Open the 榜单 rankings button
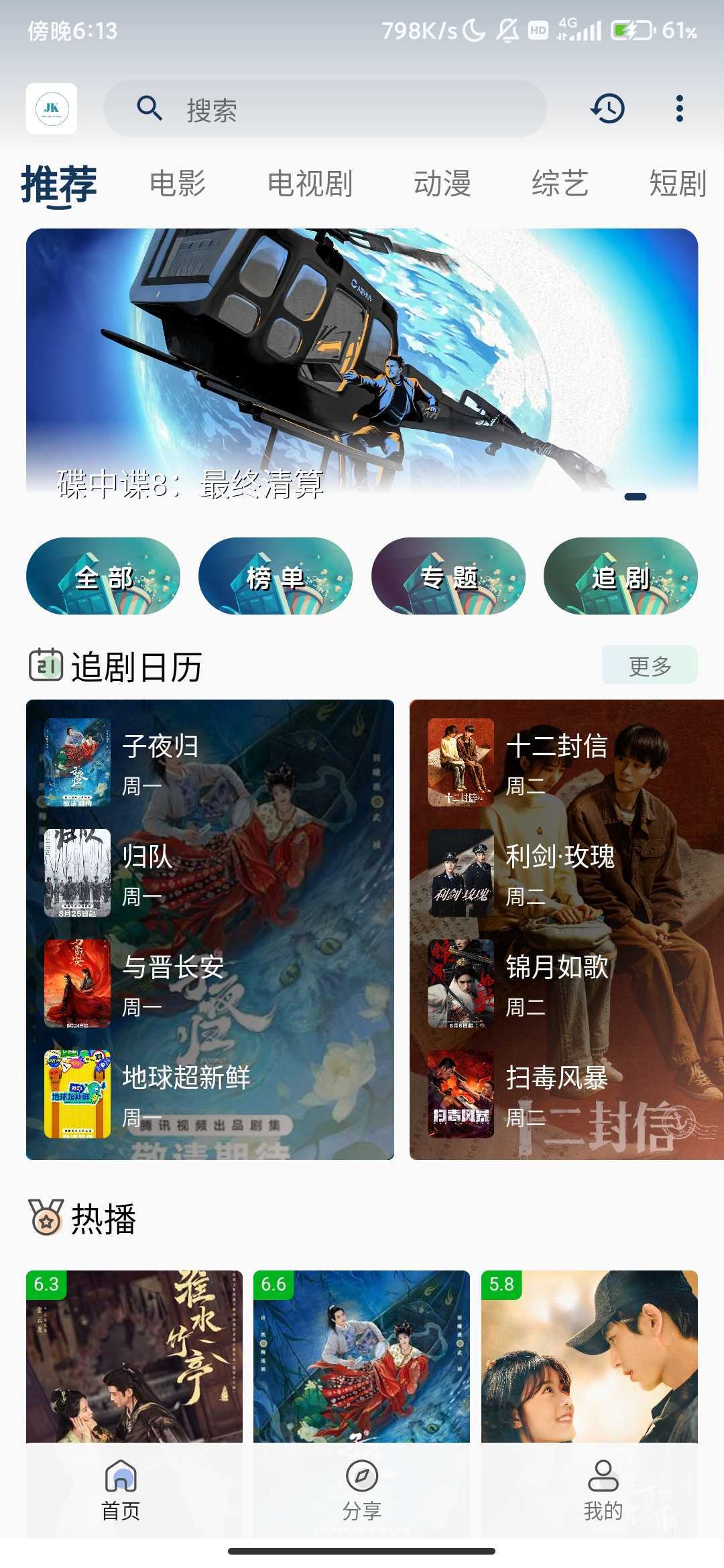 tap(276, 576)
